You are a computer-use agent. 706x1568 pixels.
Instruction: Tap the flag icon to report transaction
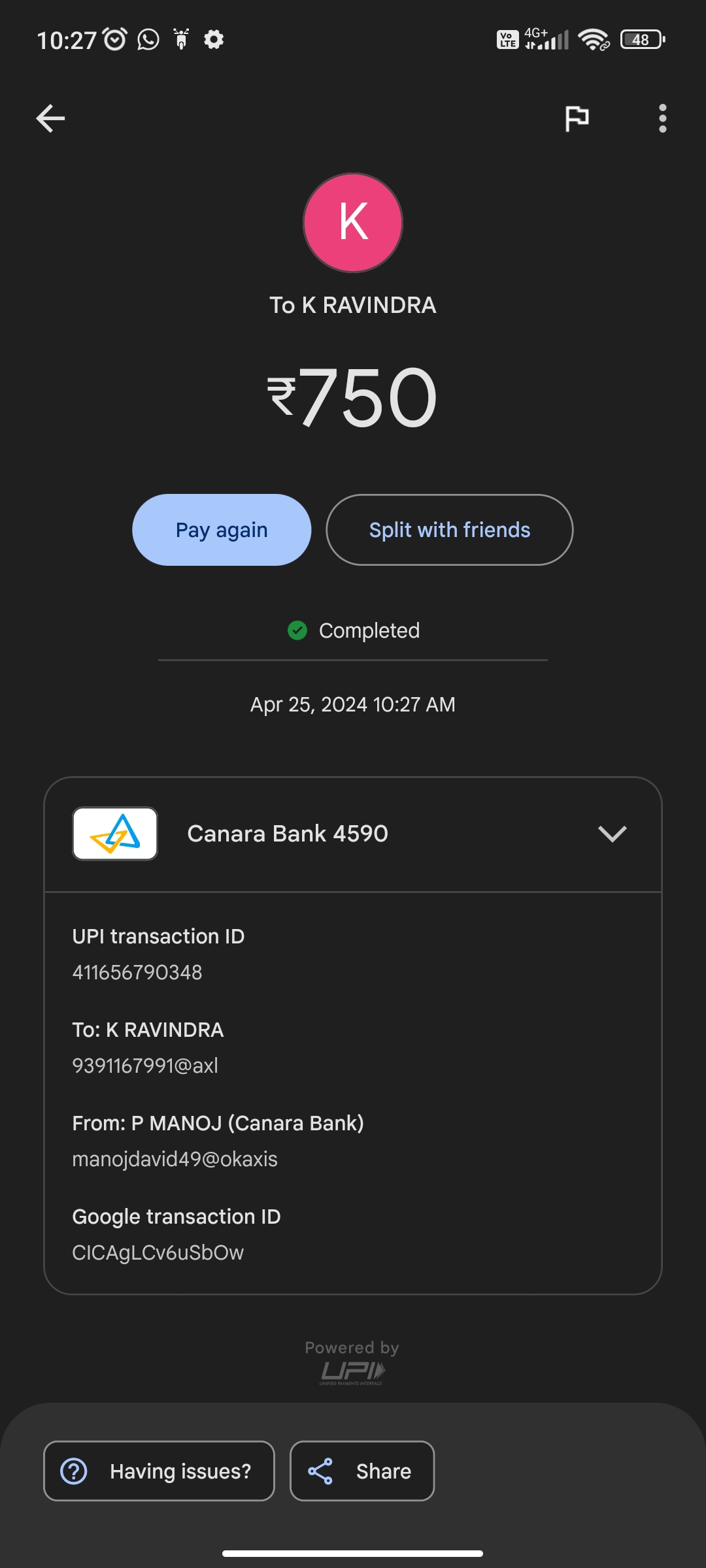pos(577,118)
